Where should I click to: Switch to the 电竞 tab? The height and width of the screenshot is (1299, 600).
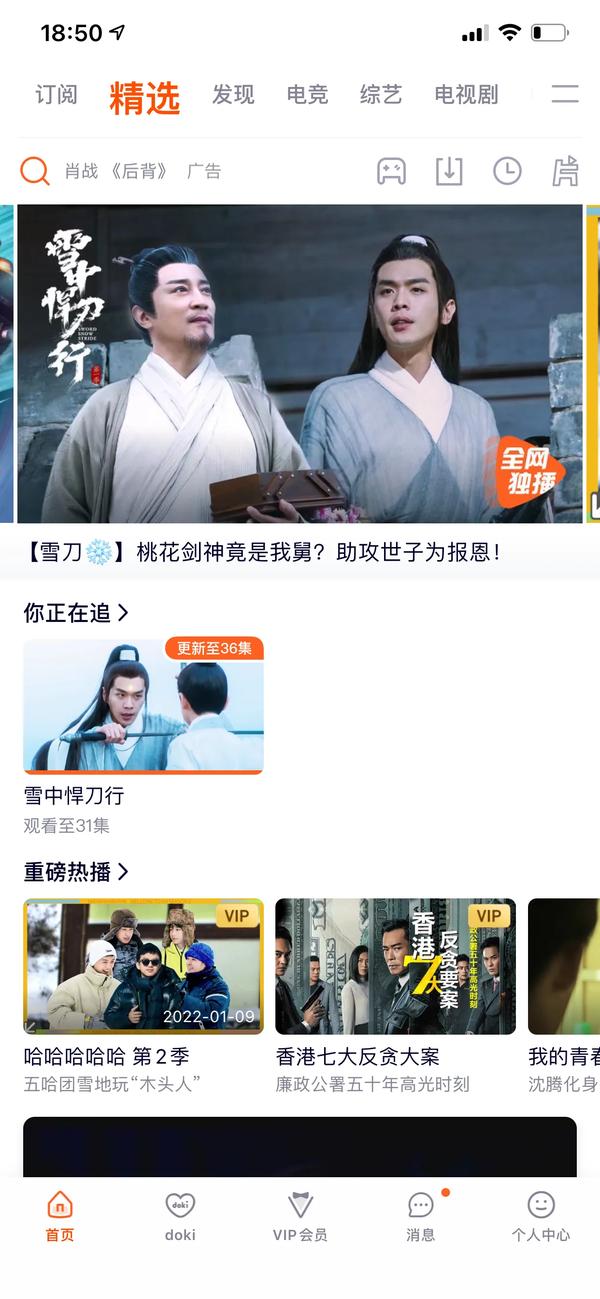tap(307, 95)
